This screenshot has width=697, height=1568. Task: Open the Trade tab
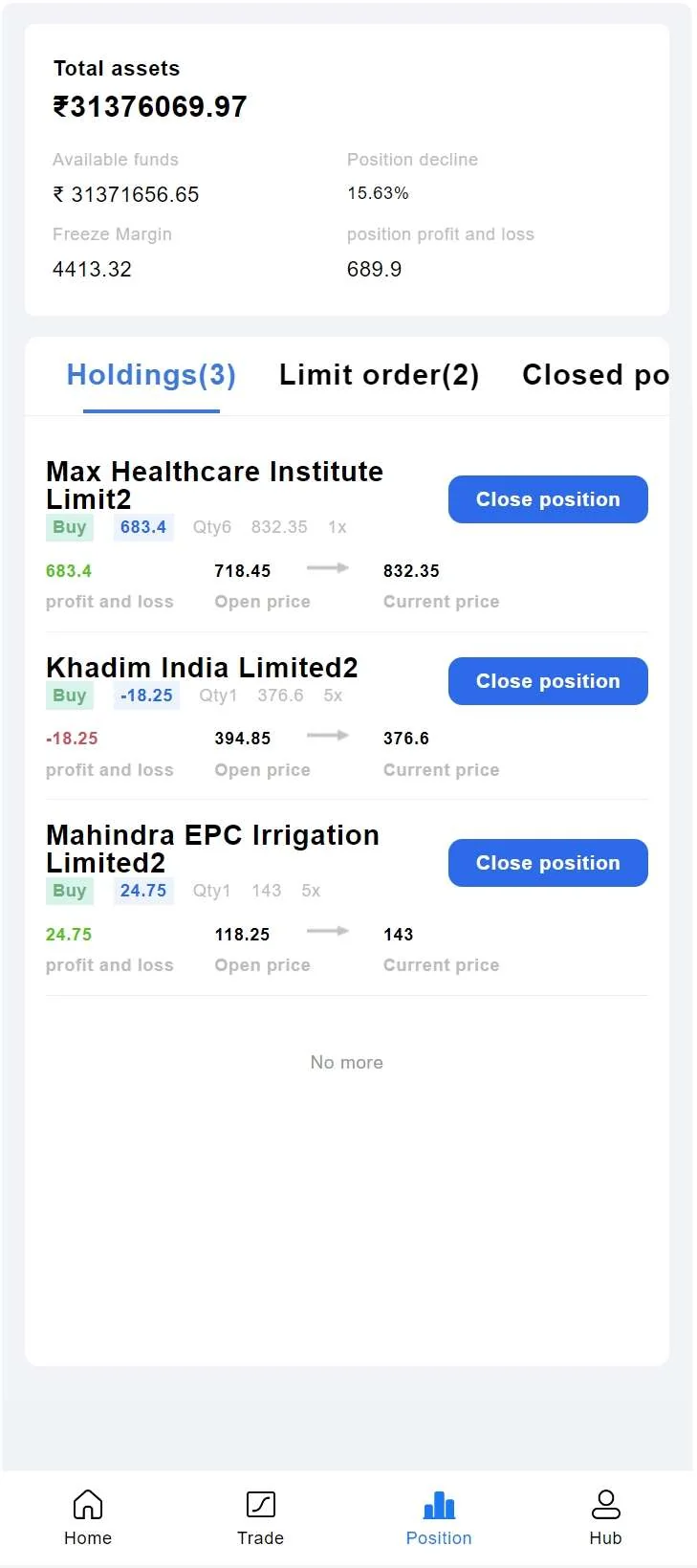tap(260, 1517)
